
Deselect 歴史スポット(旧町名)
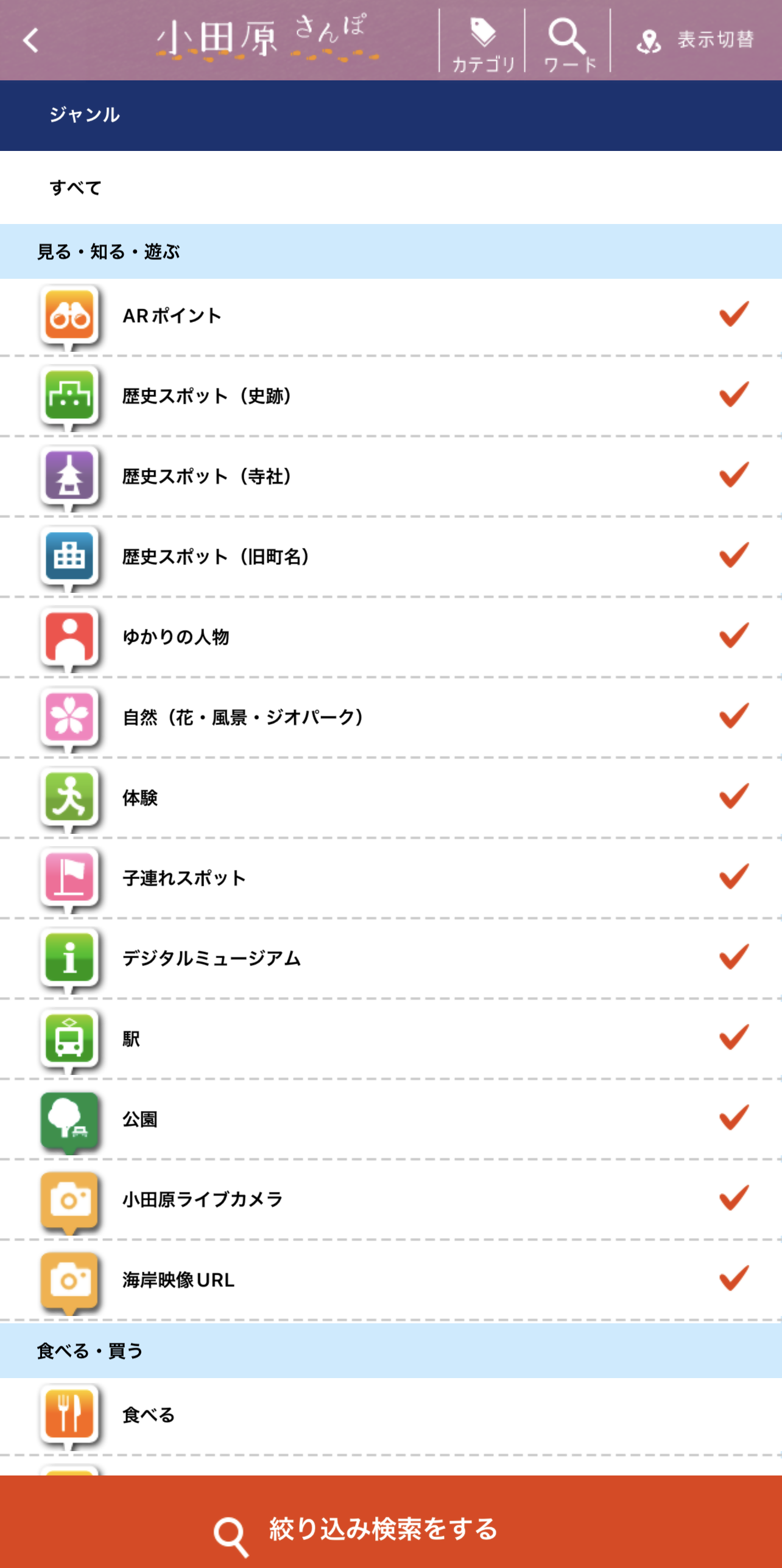(x=733, y=556)
